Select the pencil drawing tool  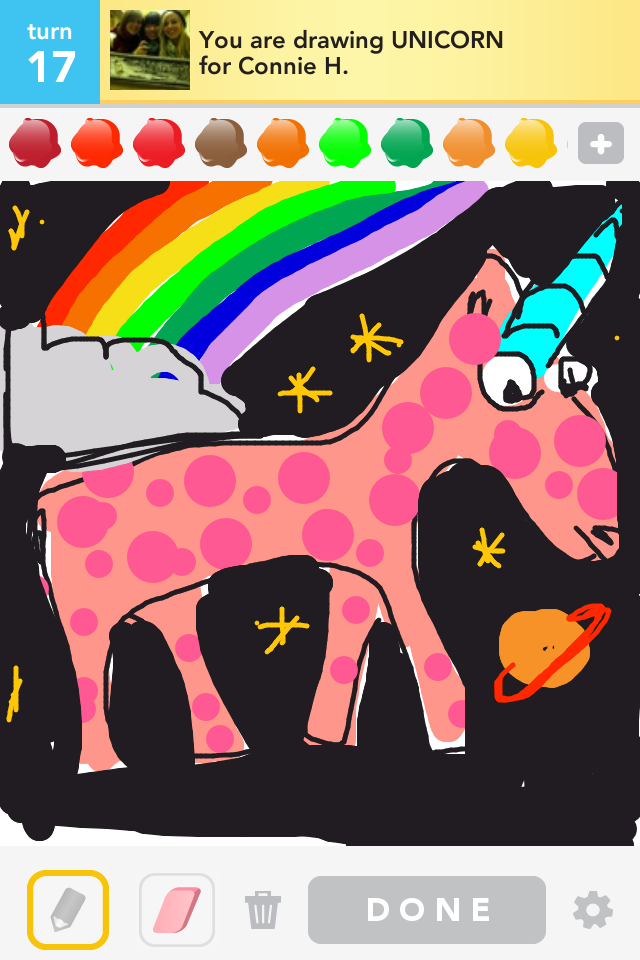pos(68,909)
